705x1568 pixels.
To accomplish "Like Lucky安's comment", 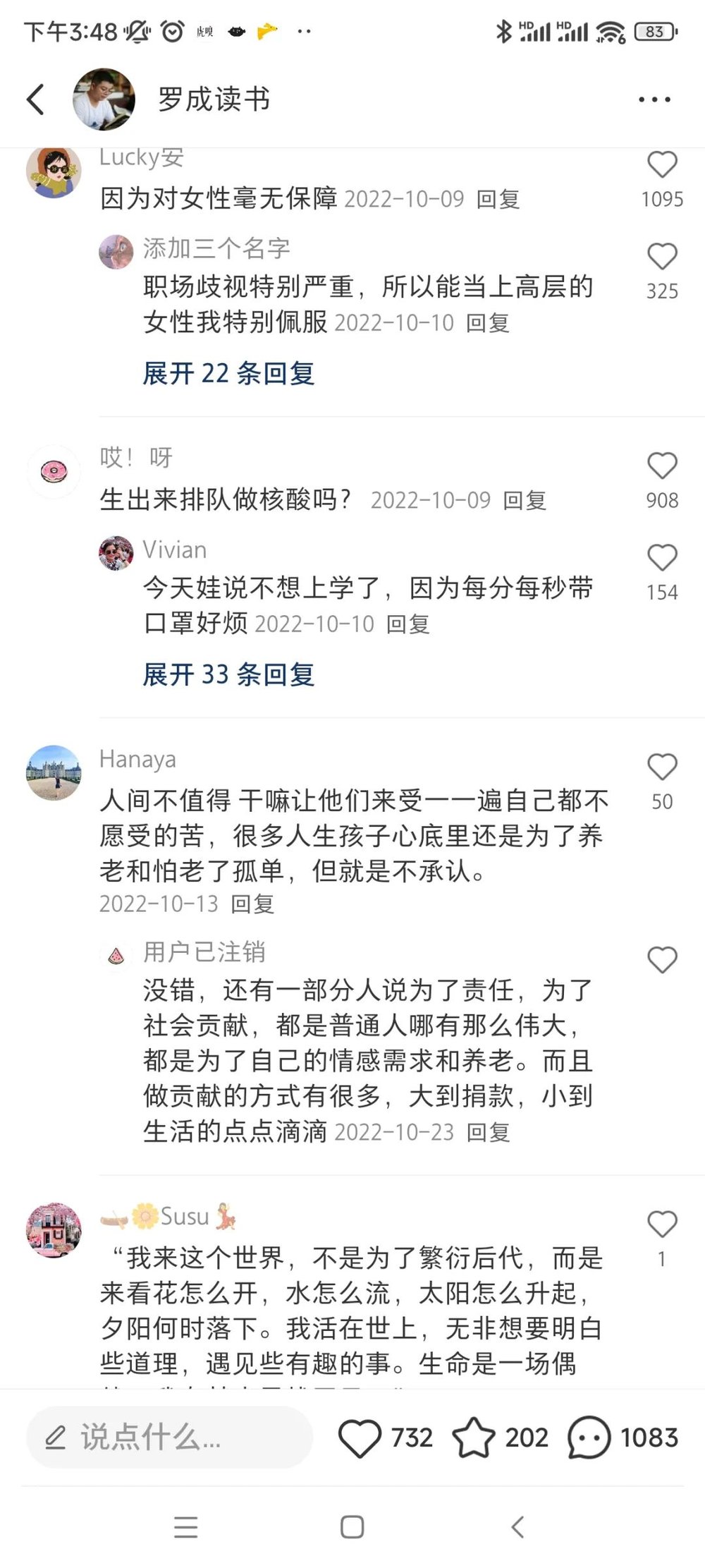I will [661, 165].
